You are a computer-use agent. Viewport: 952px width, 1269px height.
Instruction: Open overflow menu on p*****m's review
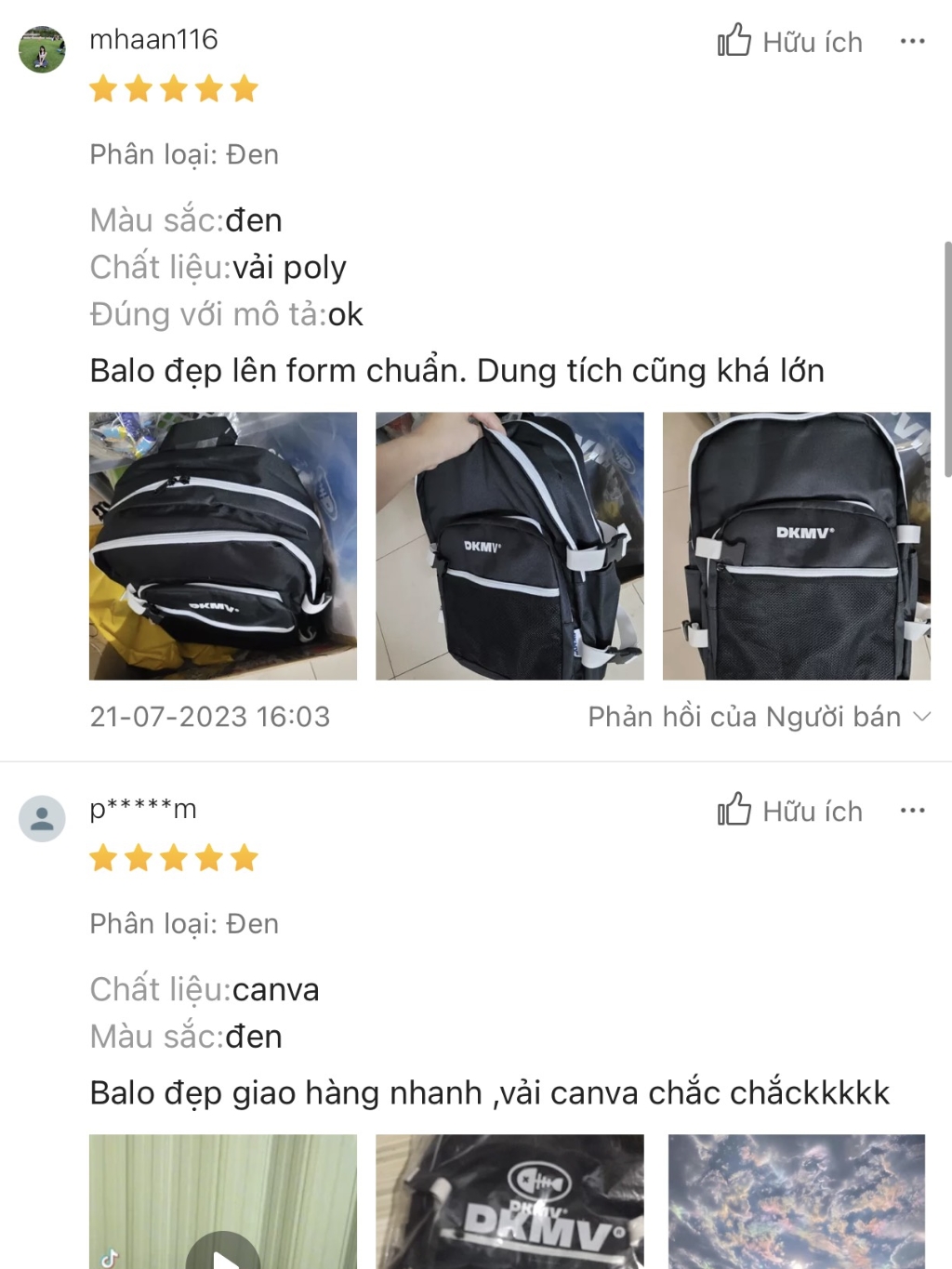[912, 811]
